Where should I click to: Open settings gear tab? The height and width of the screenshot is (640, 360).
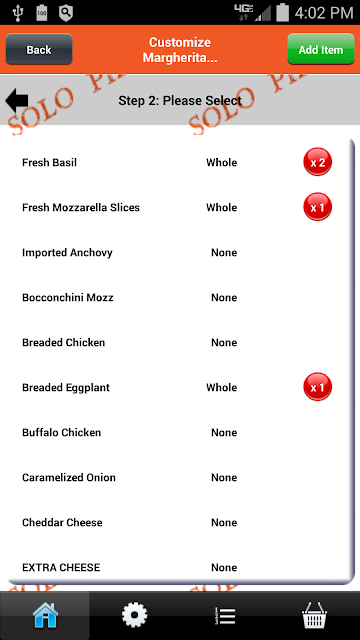(x=135, y=615)
